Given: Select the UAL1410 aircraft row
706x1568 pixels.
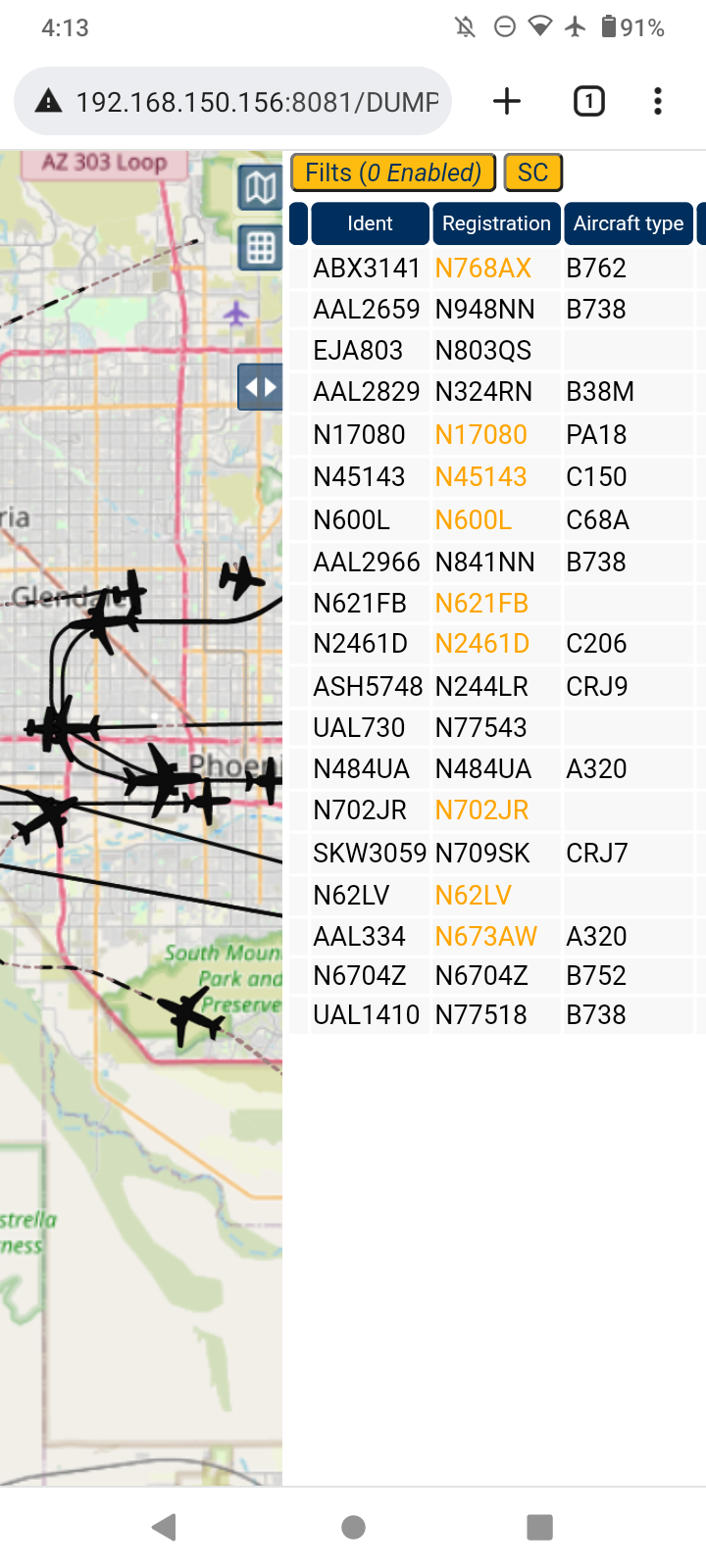Looking at the screenshot, I should pyautogui.click(x=497, y=1014).
